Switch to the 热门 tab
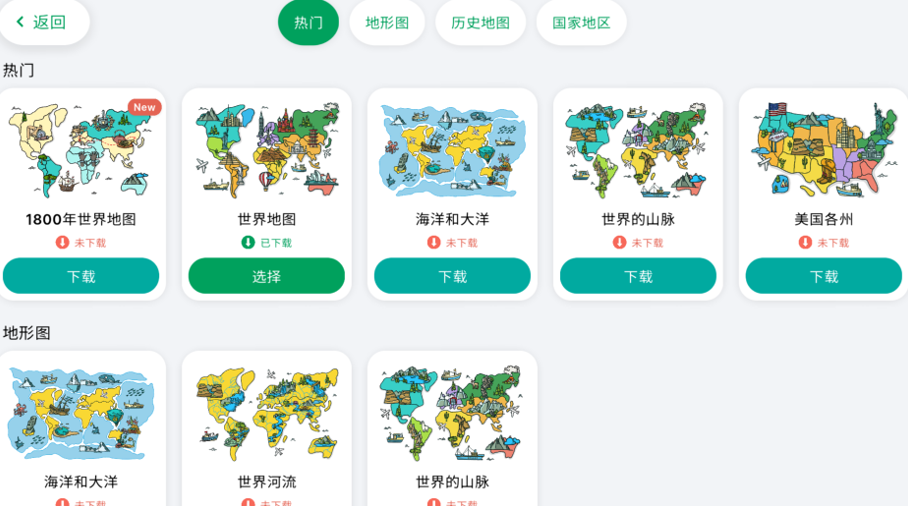Image resolution: width=908 pixels, height=506 pixels. [x=308, y=22]
